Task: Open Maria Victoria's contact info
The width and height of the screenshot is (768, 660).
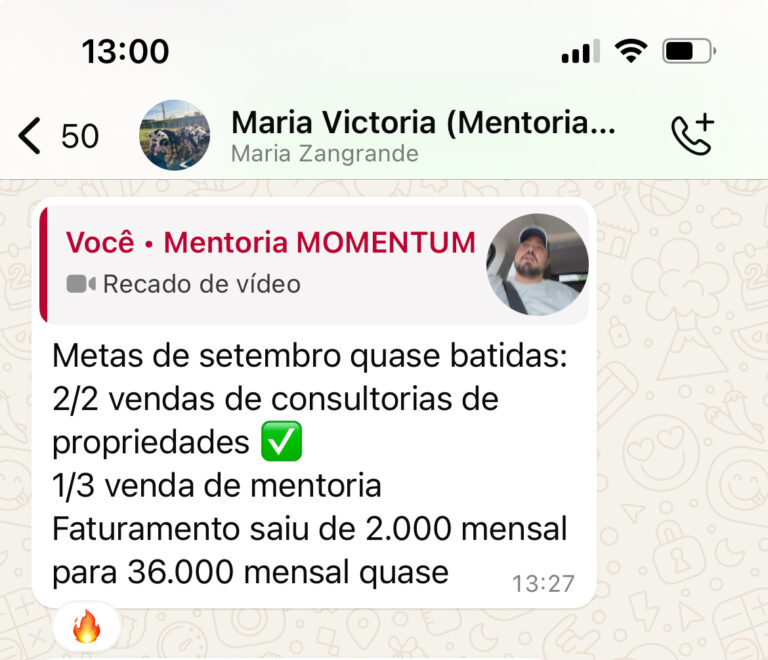Action: [x=422, y=135]
